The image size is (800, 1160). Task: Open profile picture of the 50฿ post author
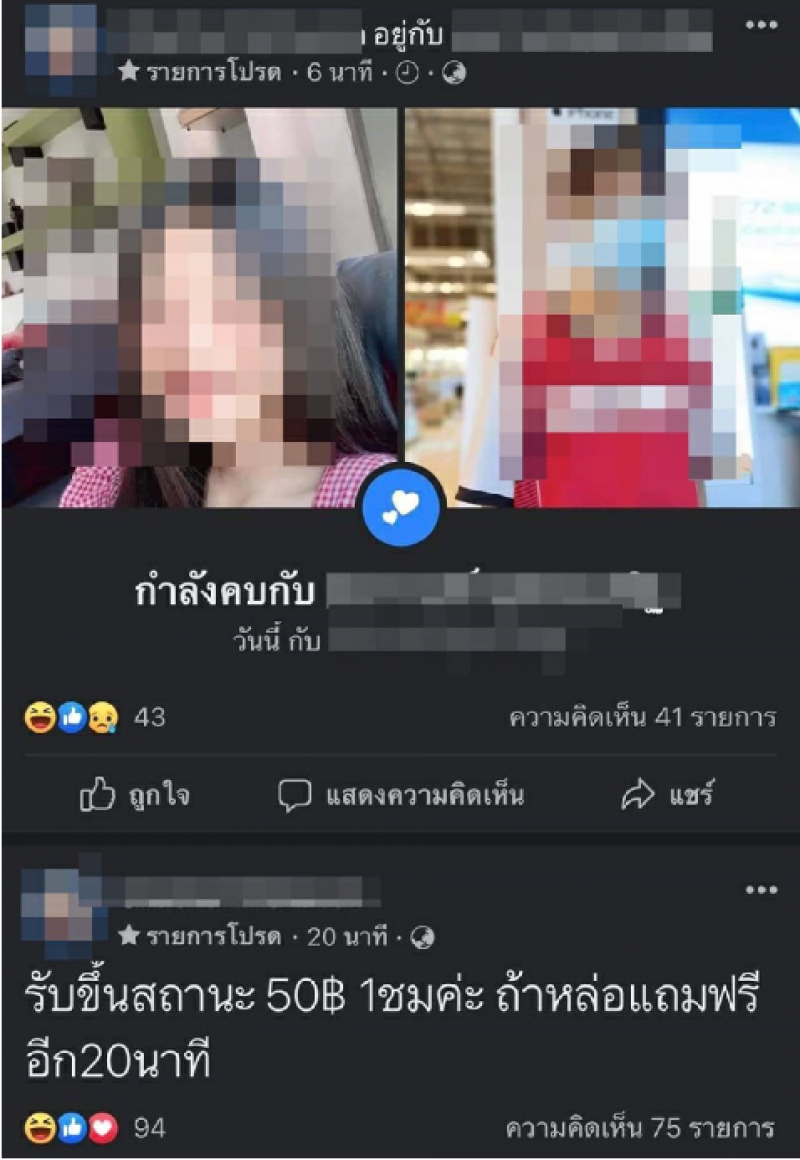tap(62, 905)
